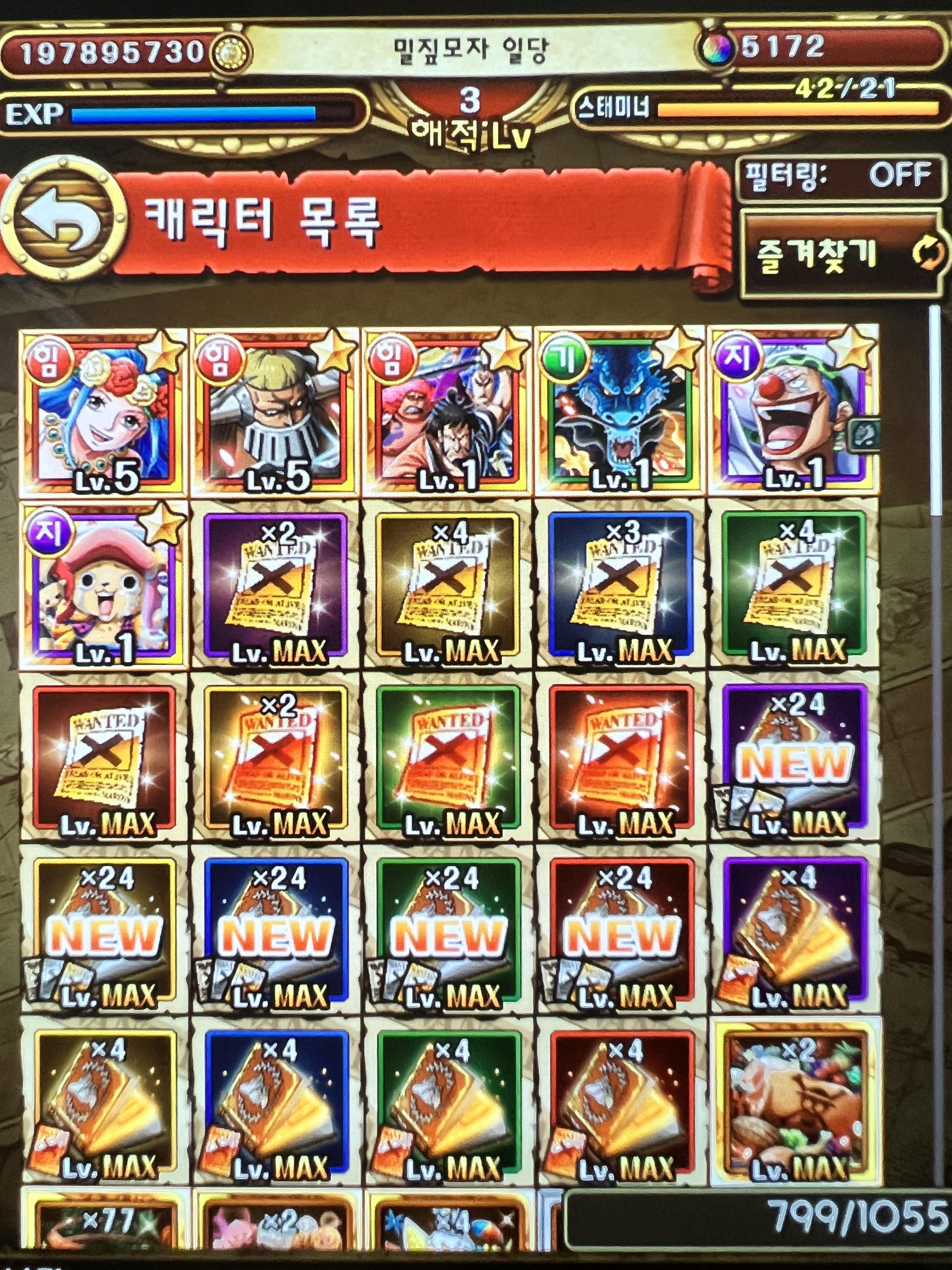
Task: Open the Chopper Lv.1 character
Action: tap(103, 585)
